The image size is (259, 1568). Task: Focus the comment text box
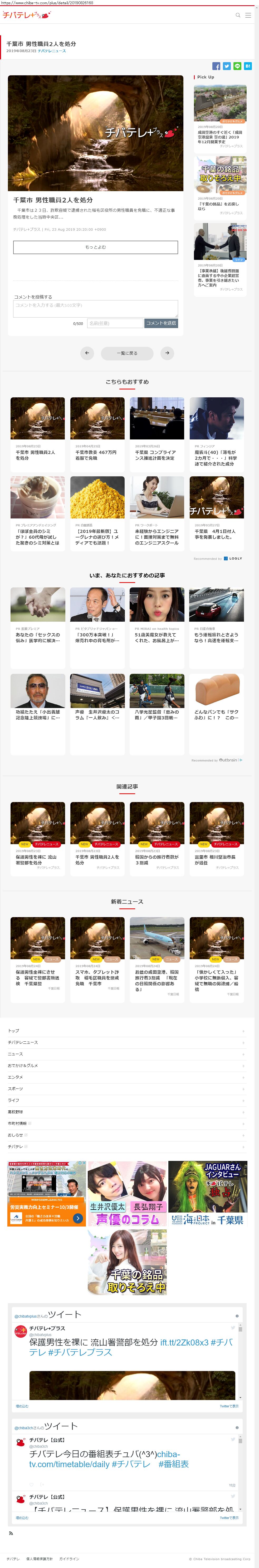pos(96,309)
